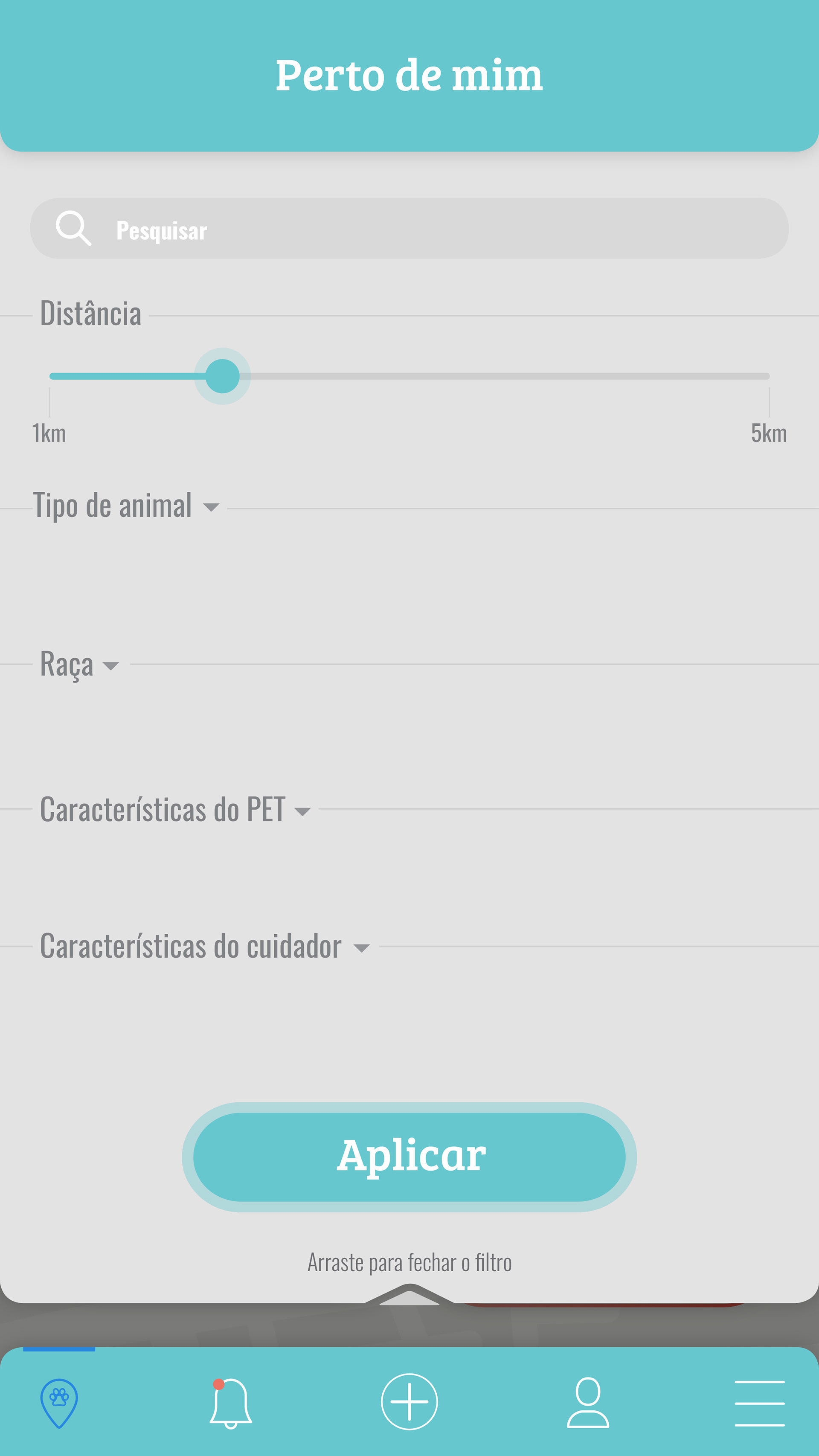Open the hamburger menu
This screenshot has width=819, height=1456.
[x=760, y=1403]
